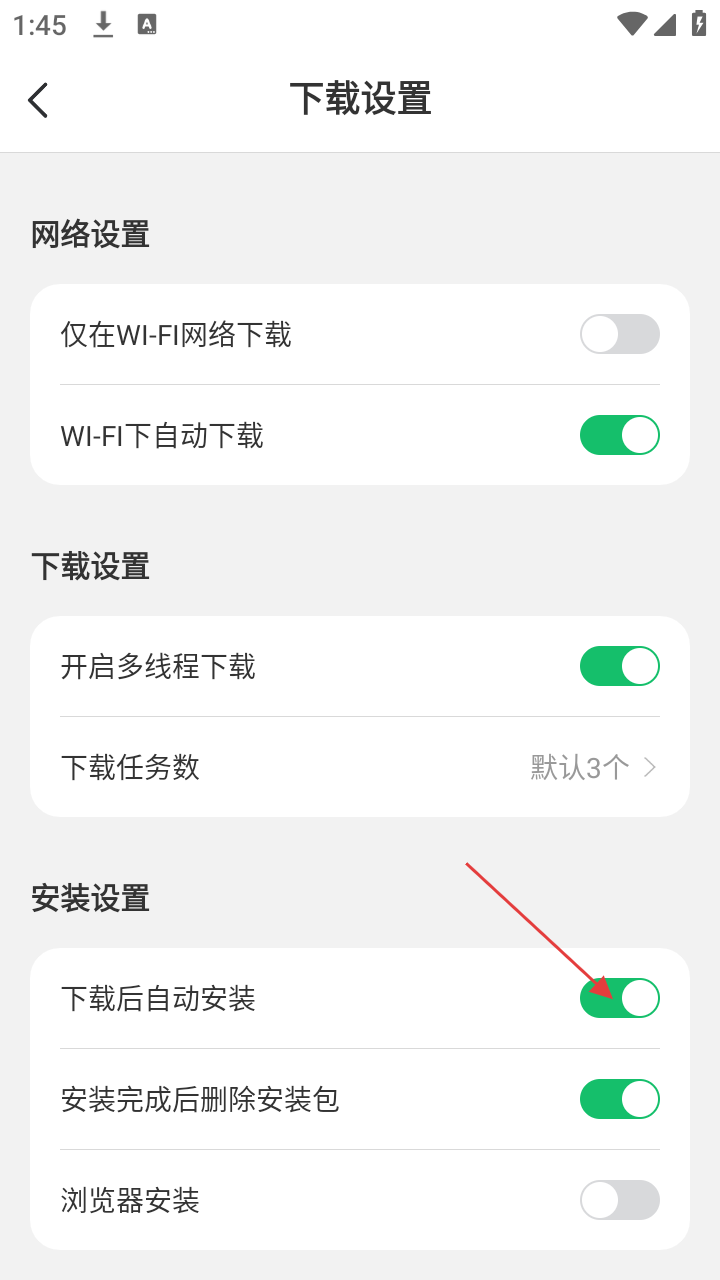
Task: Enable 浏览器安装 switch
Action: pos(619,1200)
